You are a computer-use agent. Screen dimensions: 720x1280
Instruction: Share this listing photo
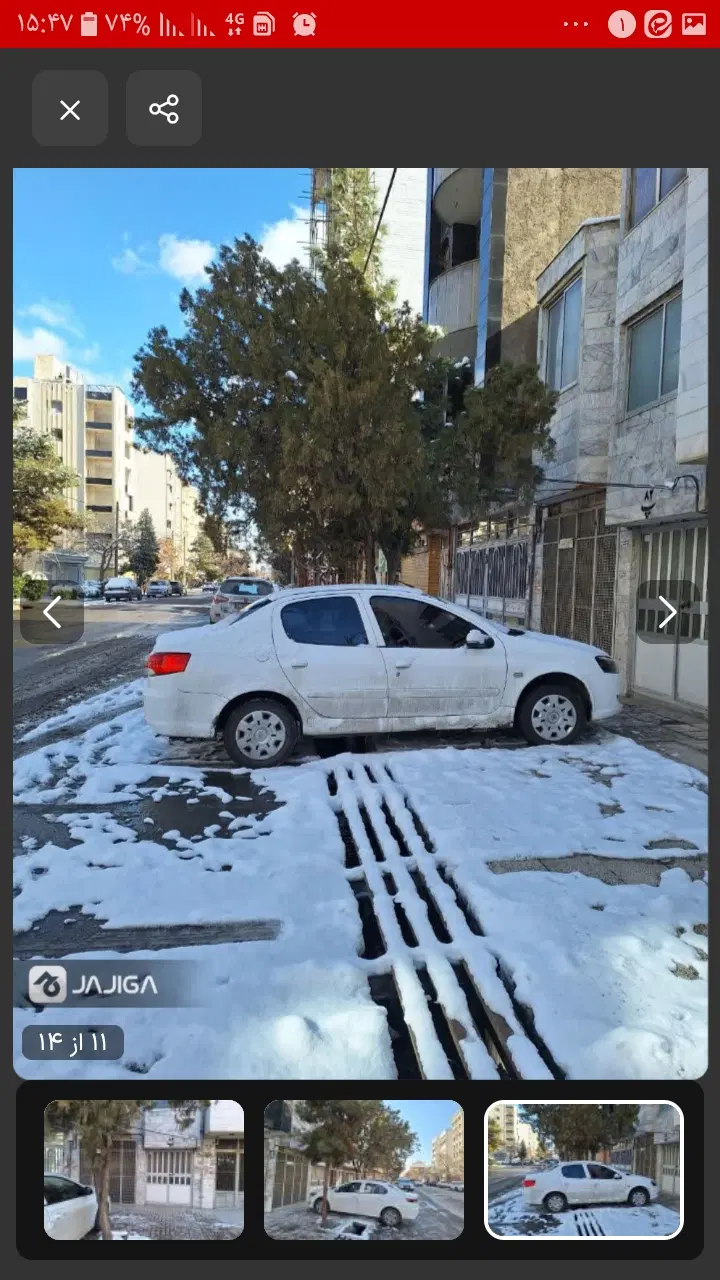pyautogui.click(x=164, y=109)
